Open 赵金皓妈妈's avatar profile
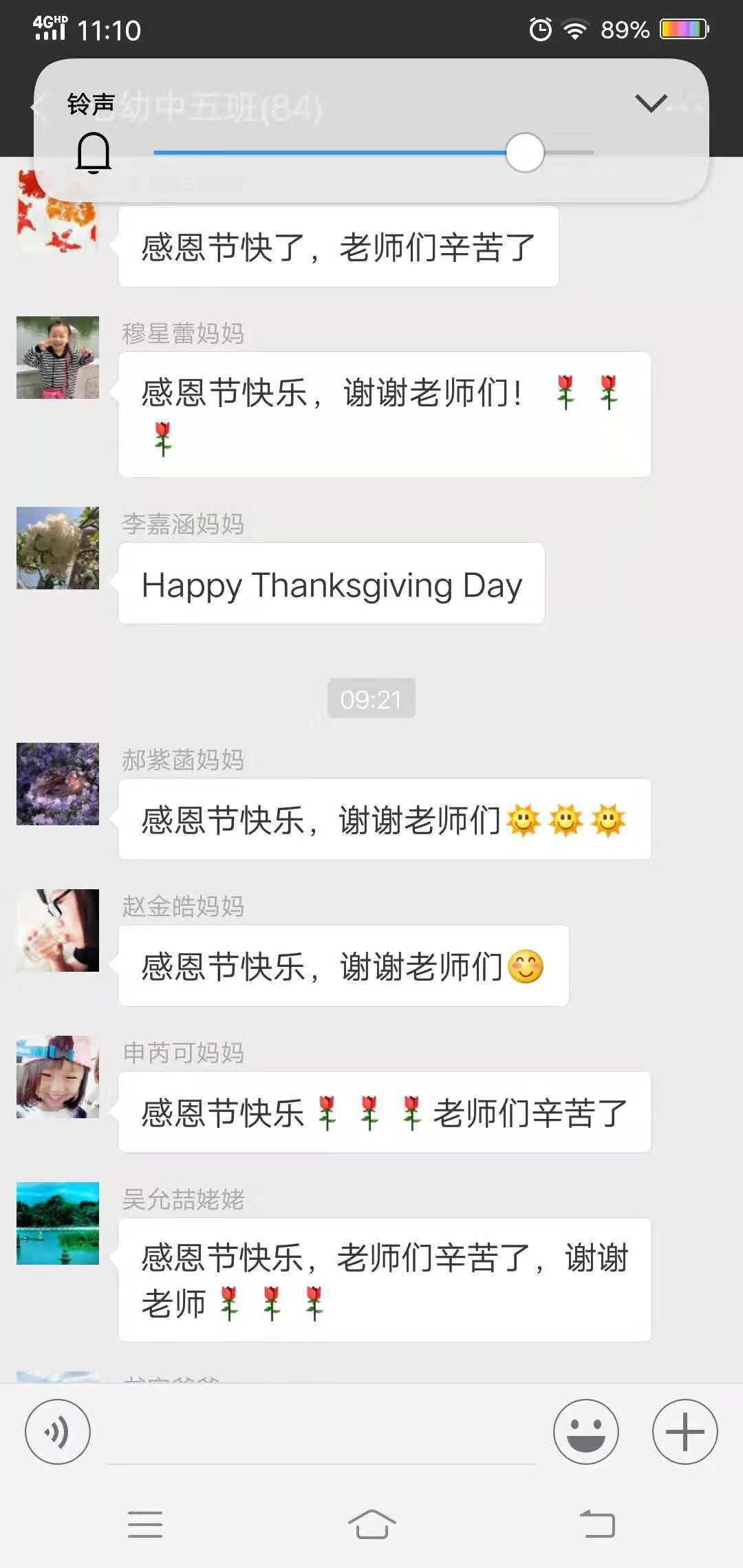The width and height of the screenshot is (743, 1568). click(58, 930)
